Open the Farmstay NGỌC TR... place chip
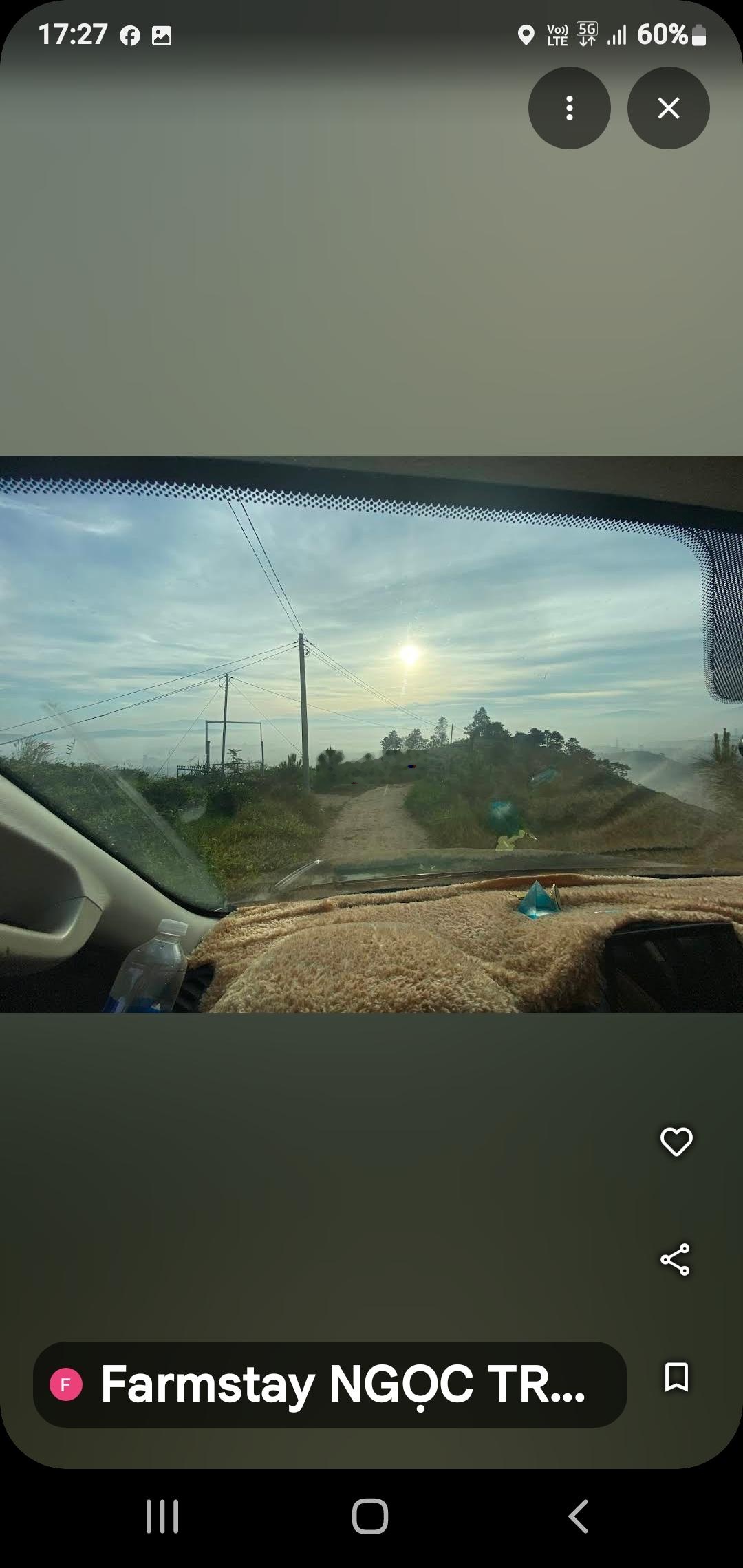Screen dimensions: 743x1568 (330, 1384)
